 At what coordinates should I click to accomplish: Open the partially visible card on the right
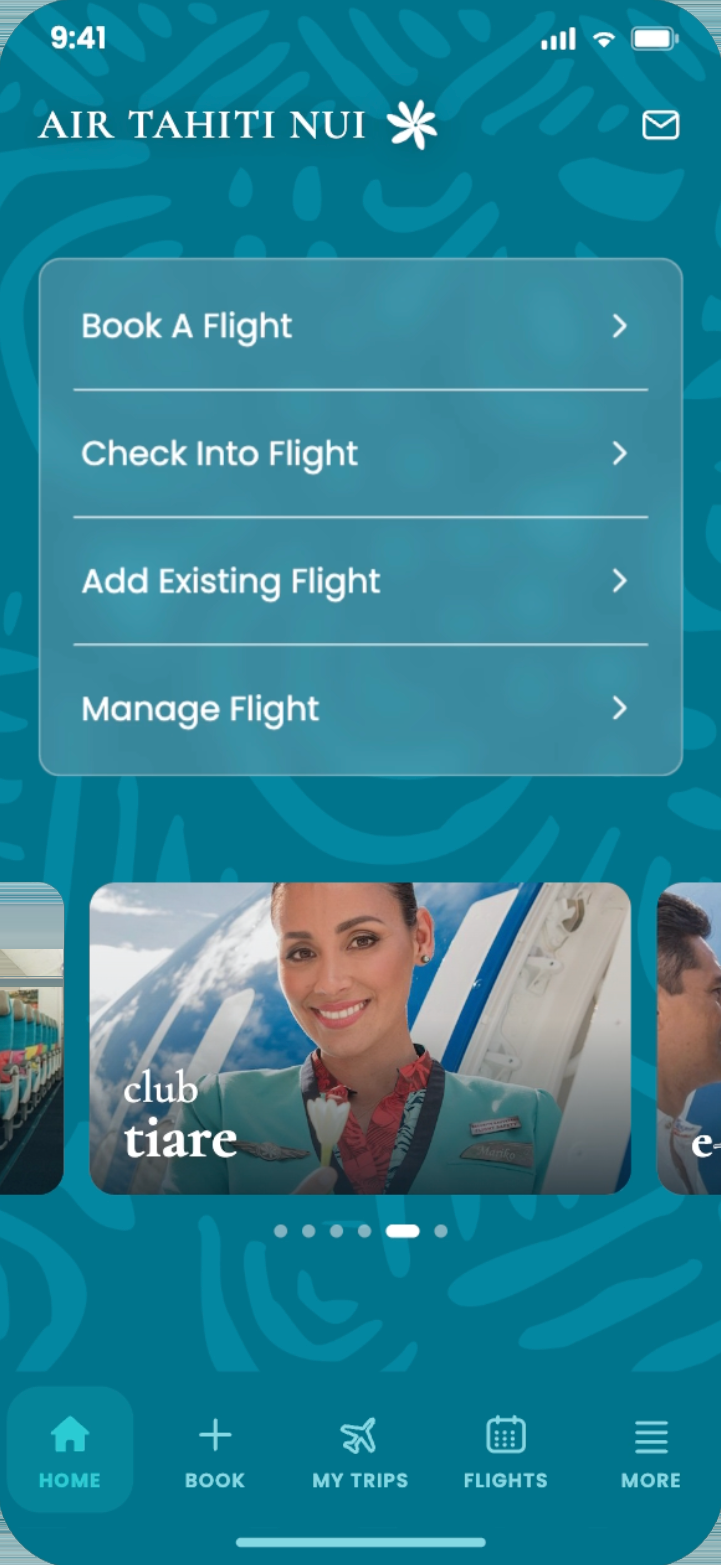click(689, 1038)
